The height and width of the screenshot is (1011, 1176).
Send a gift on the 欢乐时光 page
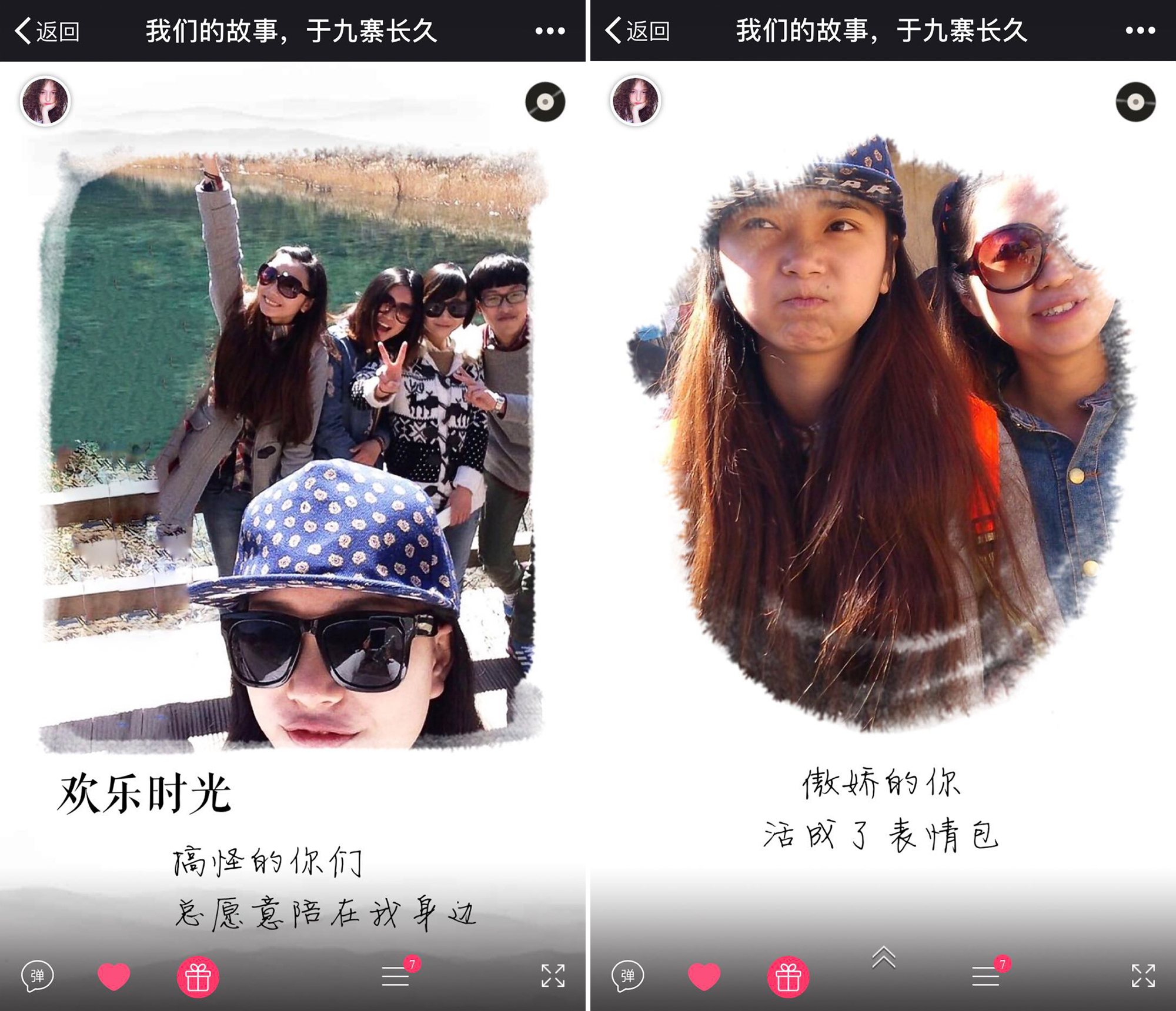point(198,977)
